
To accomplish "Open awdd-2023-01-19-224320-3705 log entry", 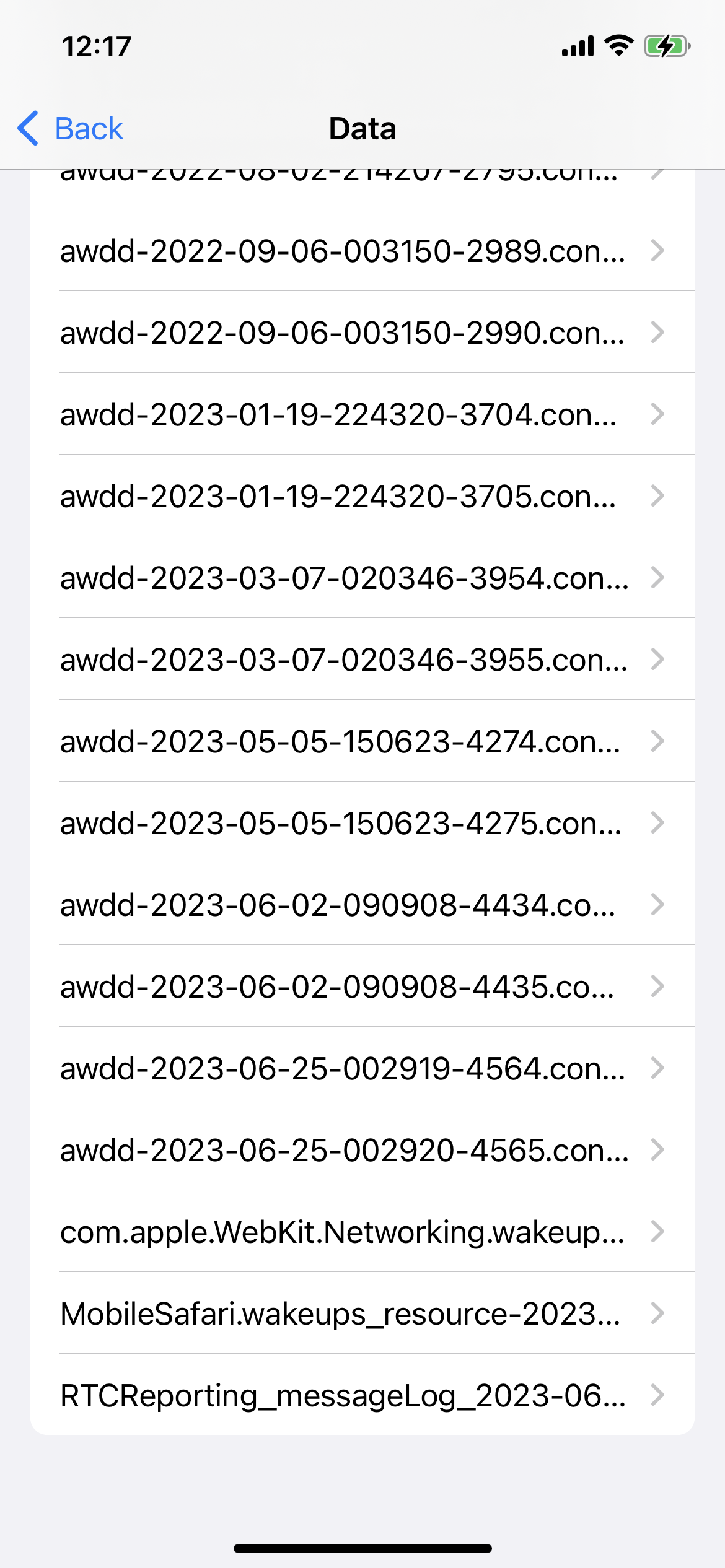I will click(362, 495).
